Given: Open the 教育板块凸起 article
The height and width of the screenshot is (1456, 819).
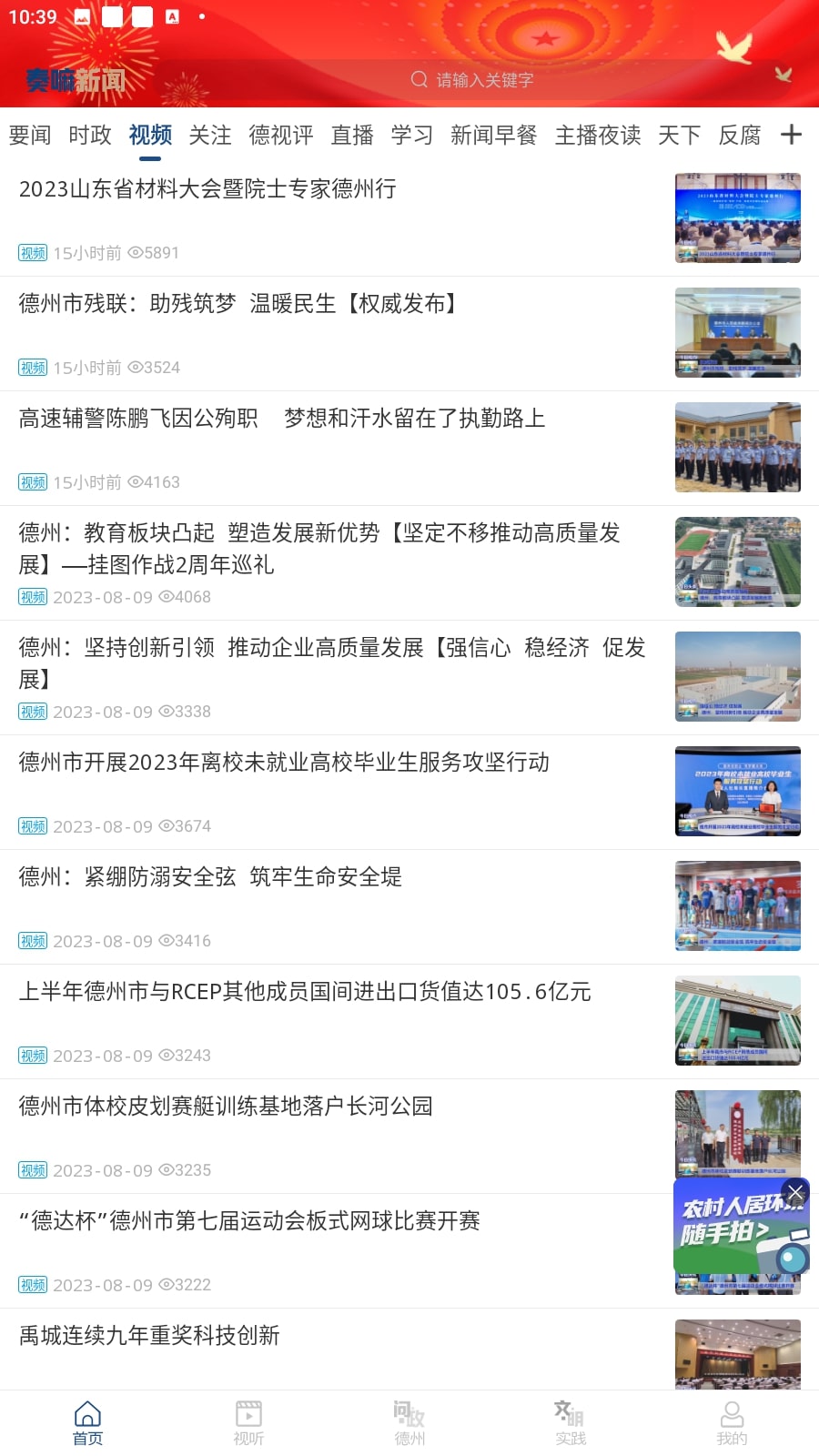Looking at the screenshot, I should [318, 548].
